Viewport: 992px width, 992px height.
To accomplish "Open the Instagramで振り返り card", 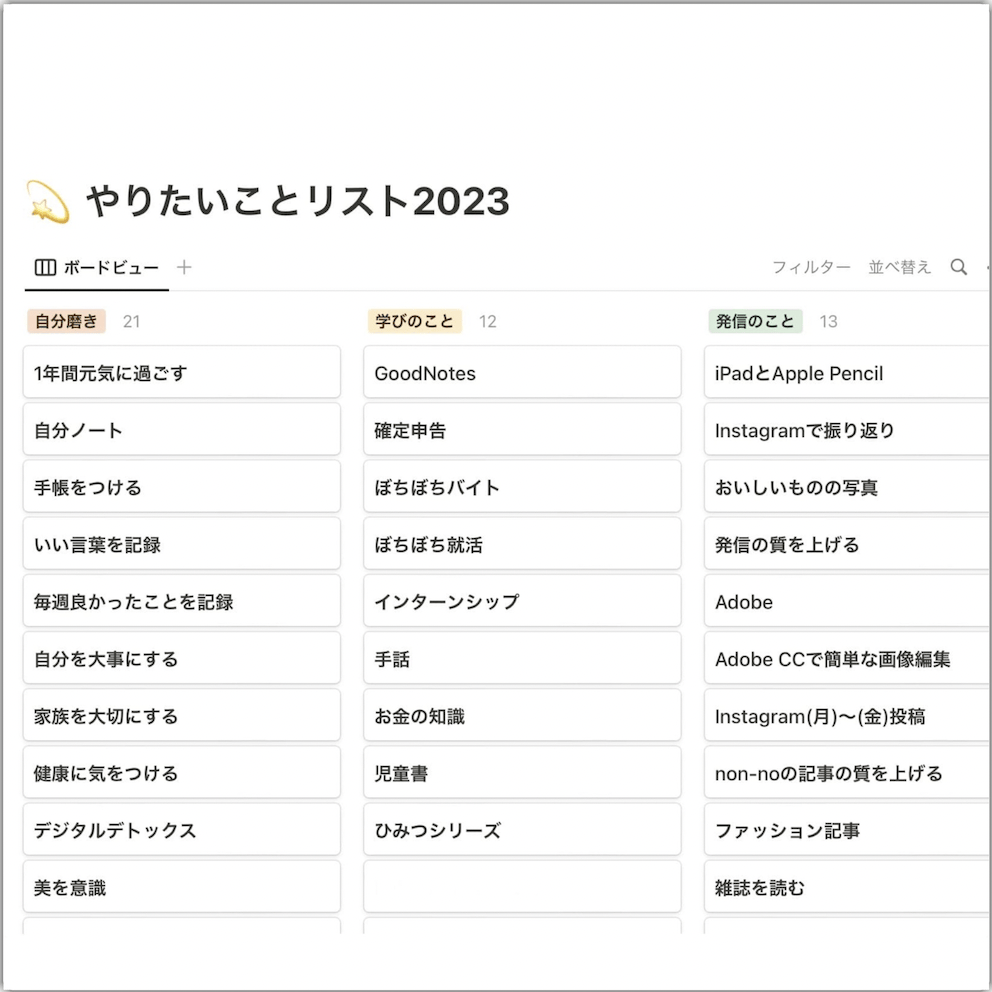I will coord(846,431).
